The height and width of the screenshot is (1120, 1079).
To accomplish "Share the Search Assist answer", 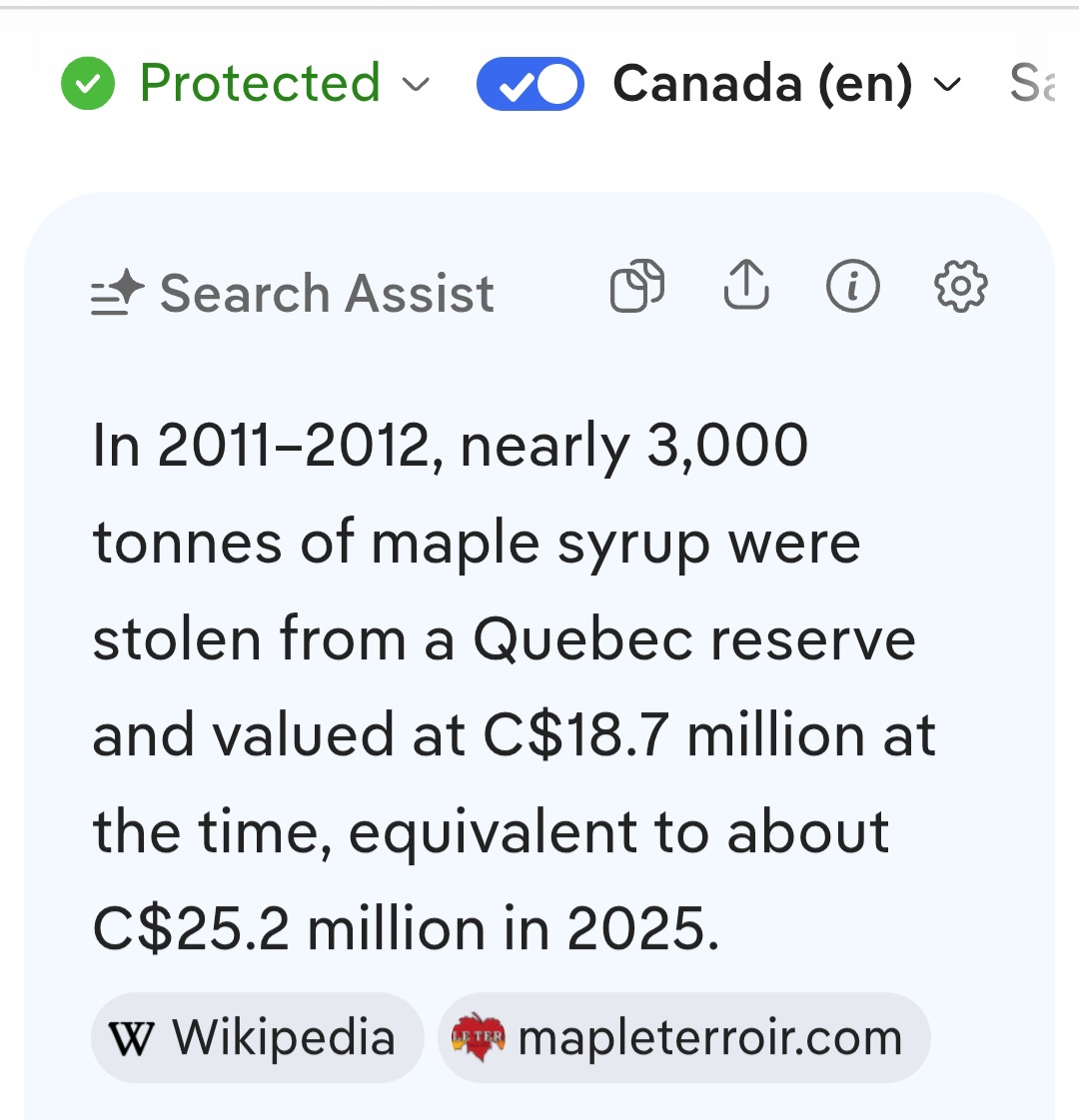I will [x=746, y=285].
